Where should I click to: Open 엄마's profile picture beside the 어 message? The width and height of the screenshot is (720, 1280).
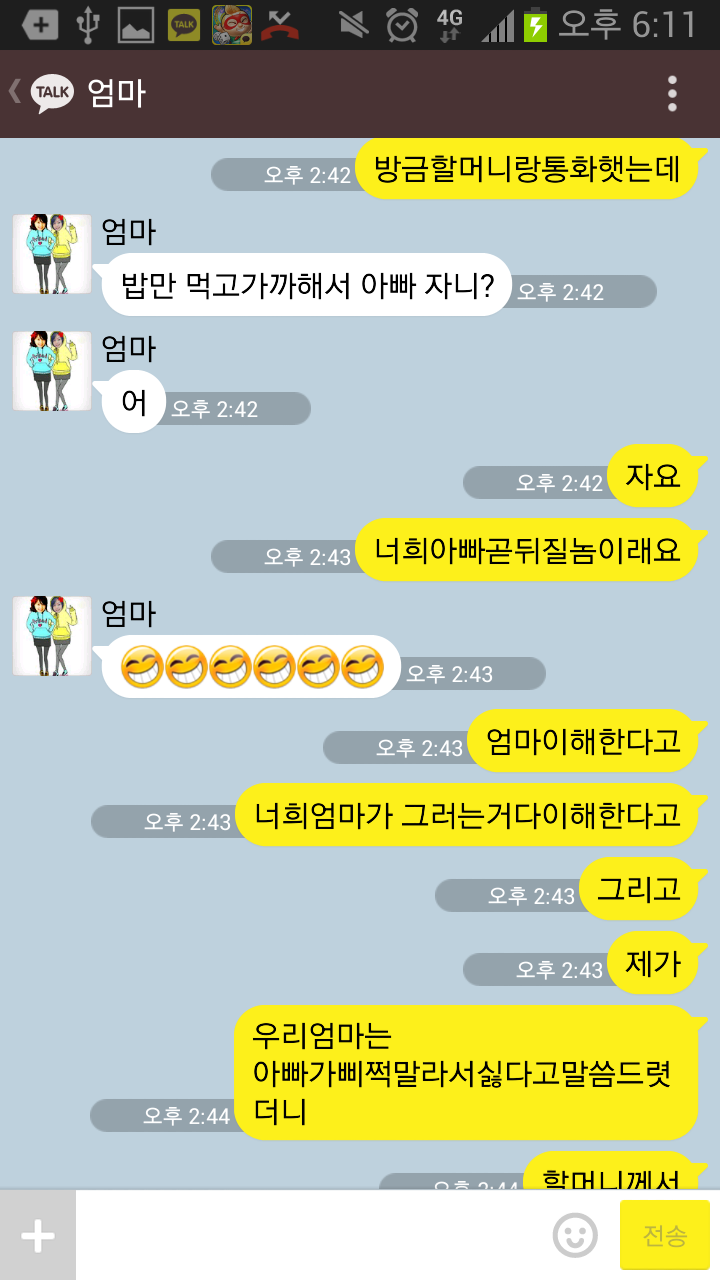point(52,371)
